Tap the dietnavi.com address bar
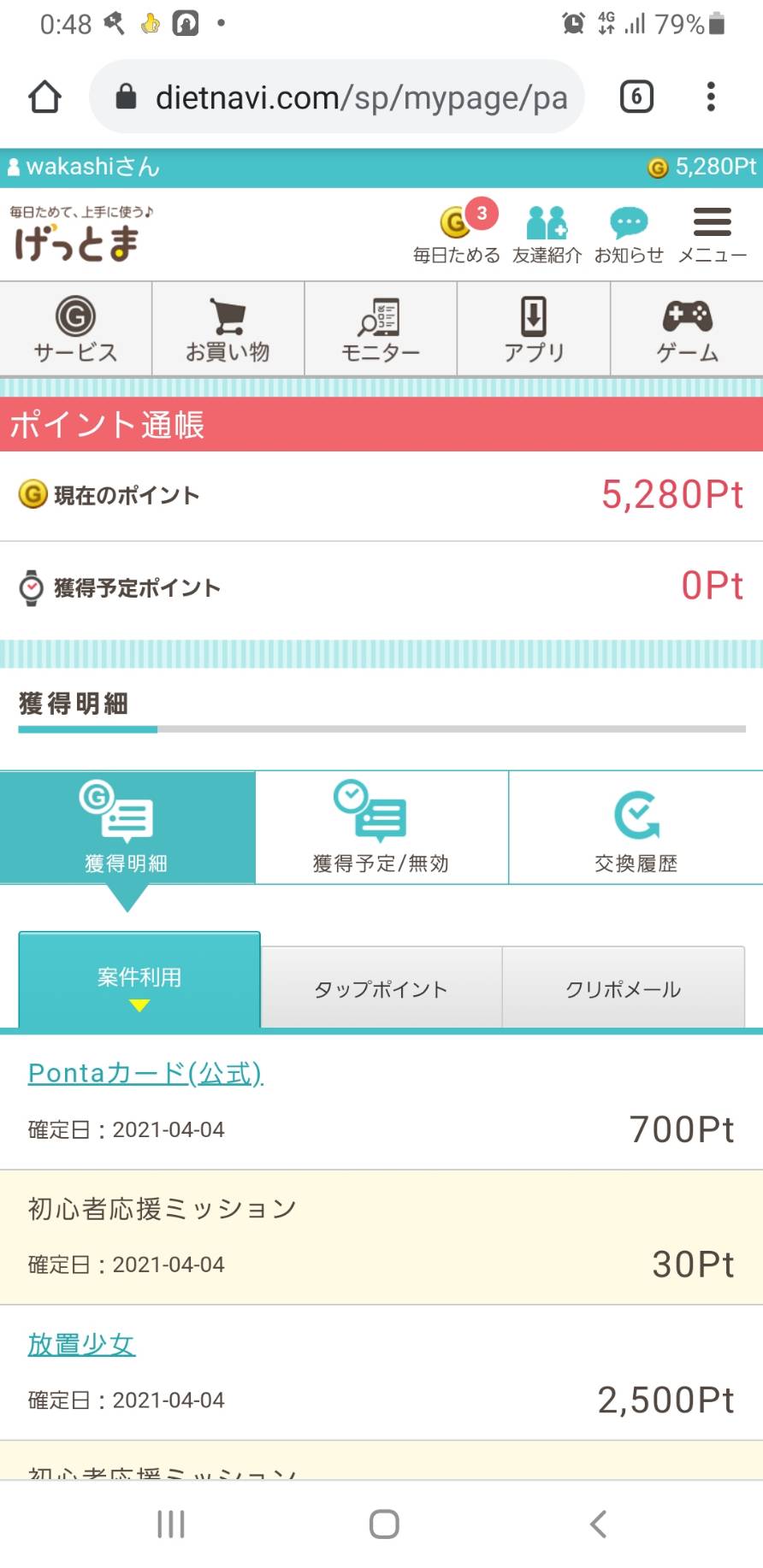763x1568 pixels. 337,97
